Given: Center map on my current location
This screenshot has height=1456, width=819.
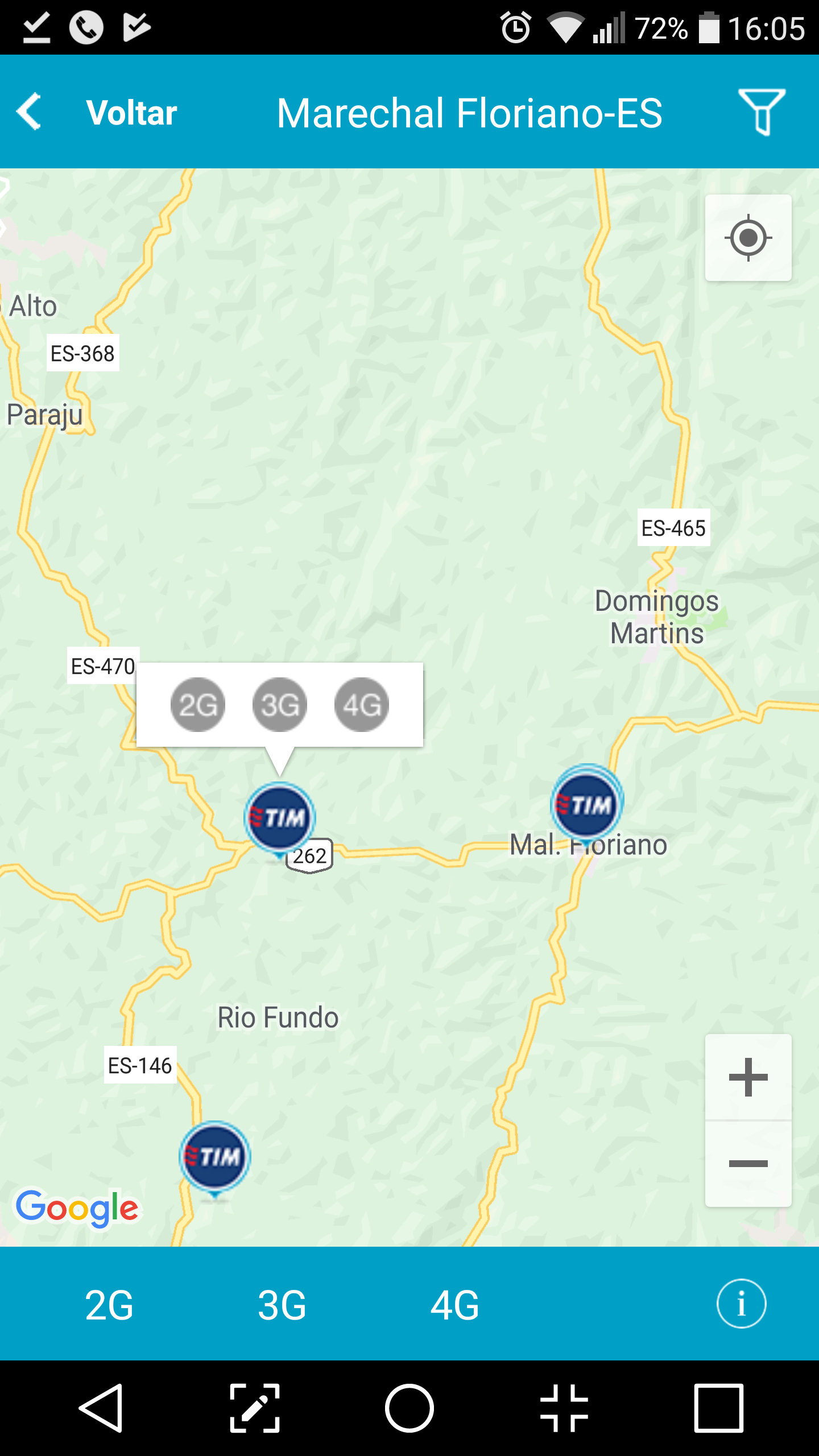Looking at the screenshot, I should point(748,238).
